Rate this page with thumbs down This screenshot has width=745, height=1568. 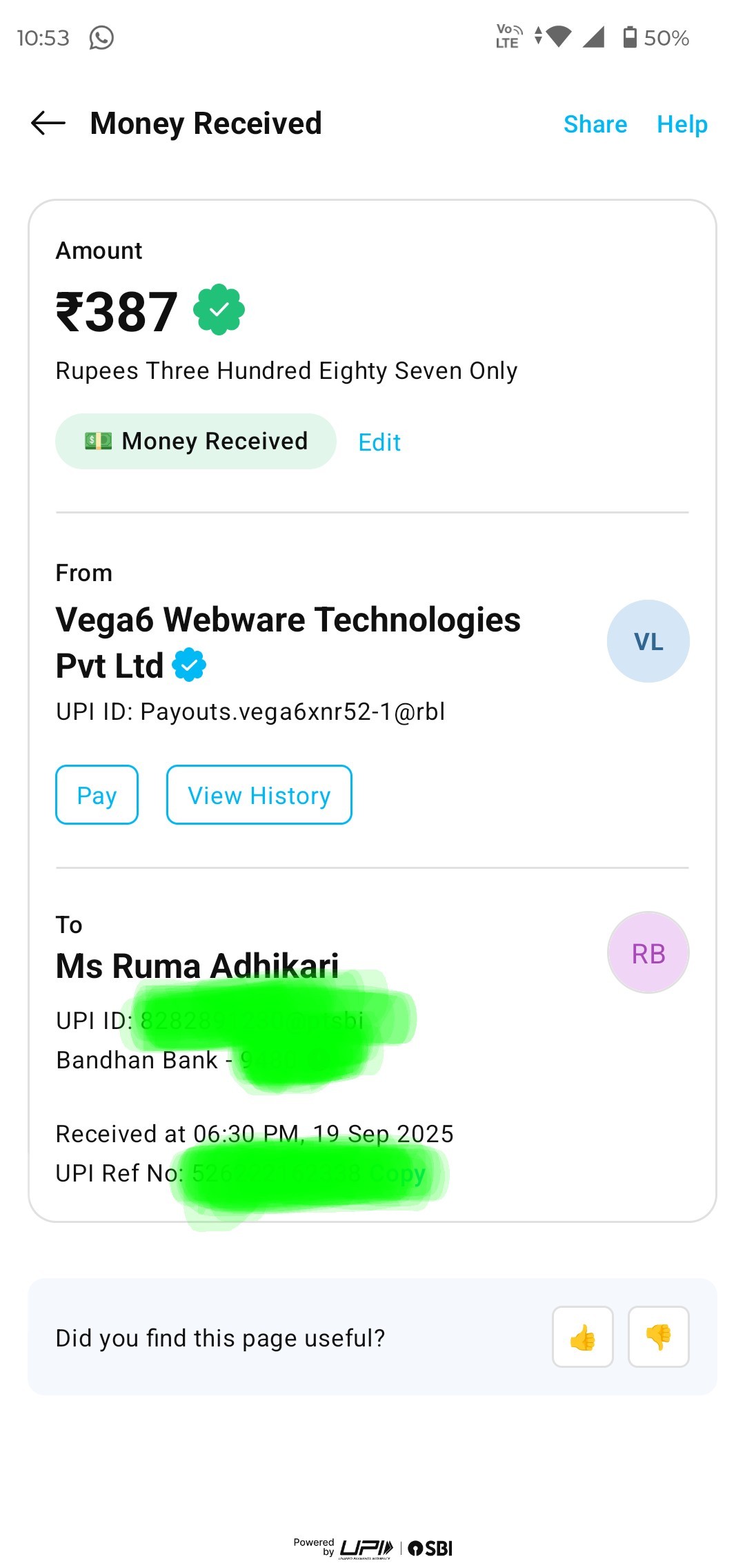coord(658,1337)
